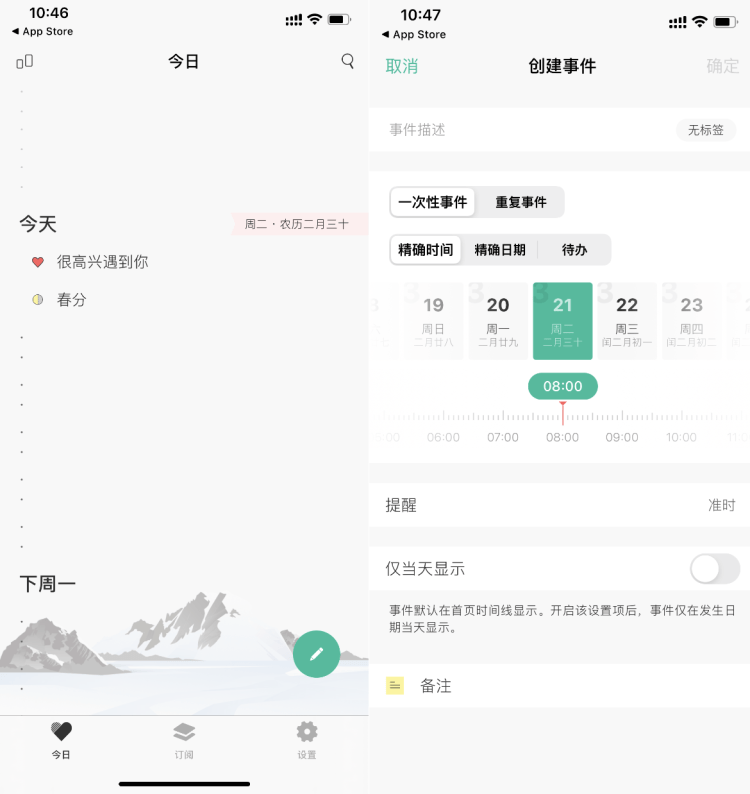Open the 无标签 tag chip
The width and height of the screenshot is (750, 794).
[705, 130]
